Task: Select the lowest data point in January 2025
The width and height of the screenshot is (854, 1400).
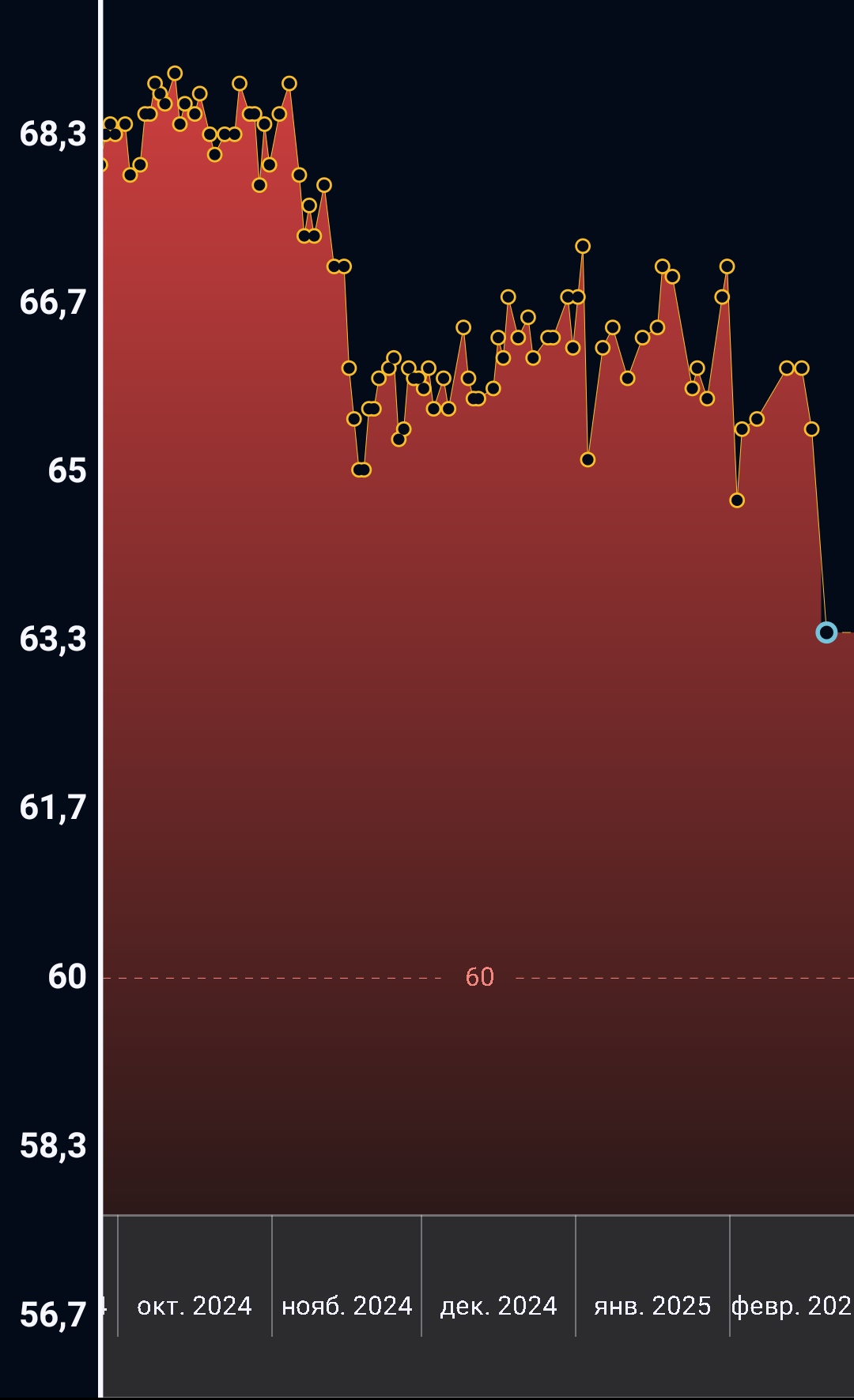Action: pyautogui.click(x=588, y=459)
